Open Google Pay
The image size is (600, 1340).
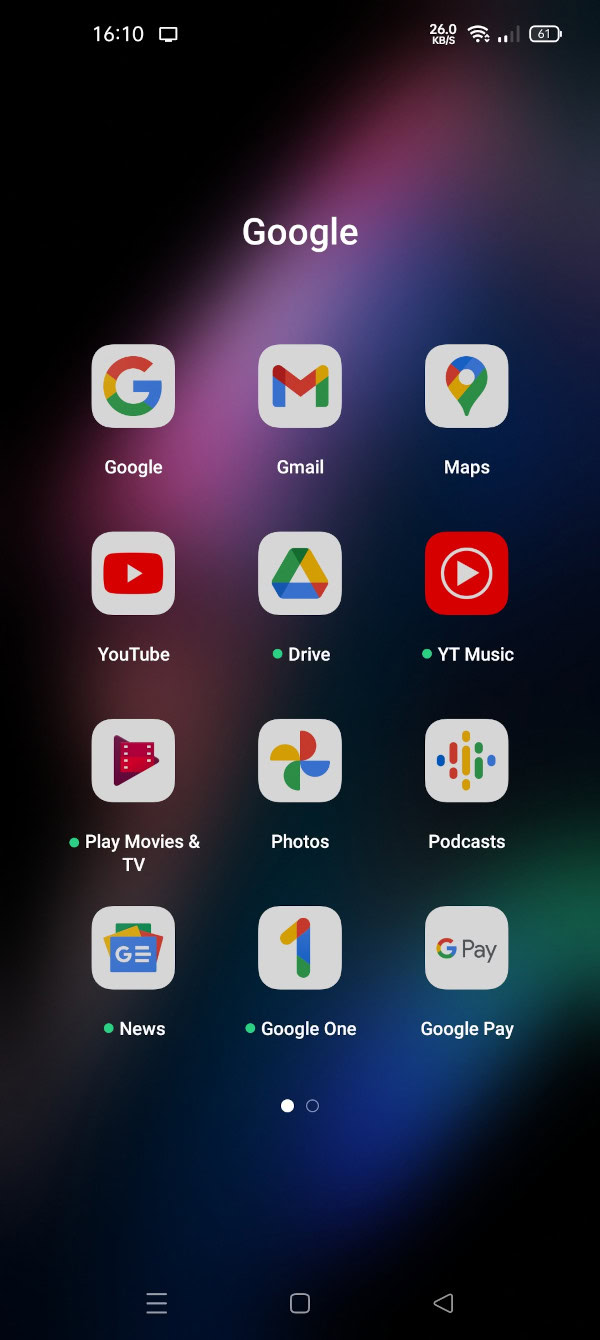click(467, 947)
